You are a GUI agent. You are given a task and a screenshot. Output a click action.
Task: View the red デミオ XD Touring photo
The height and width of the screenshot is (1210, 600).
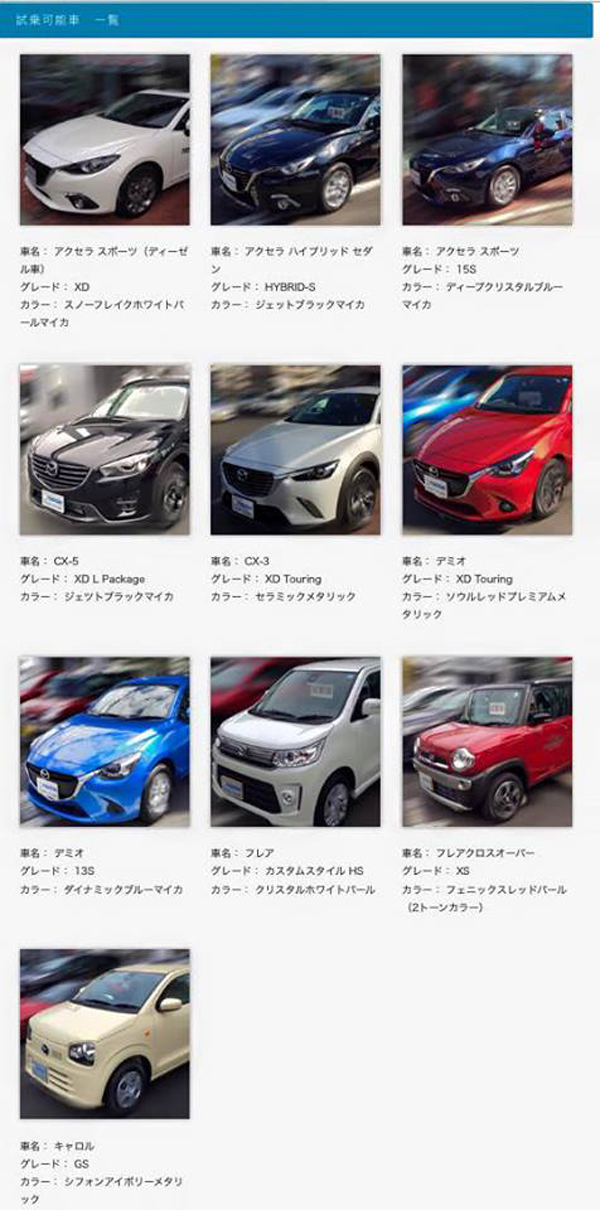[487, 449]
